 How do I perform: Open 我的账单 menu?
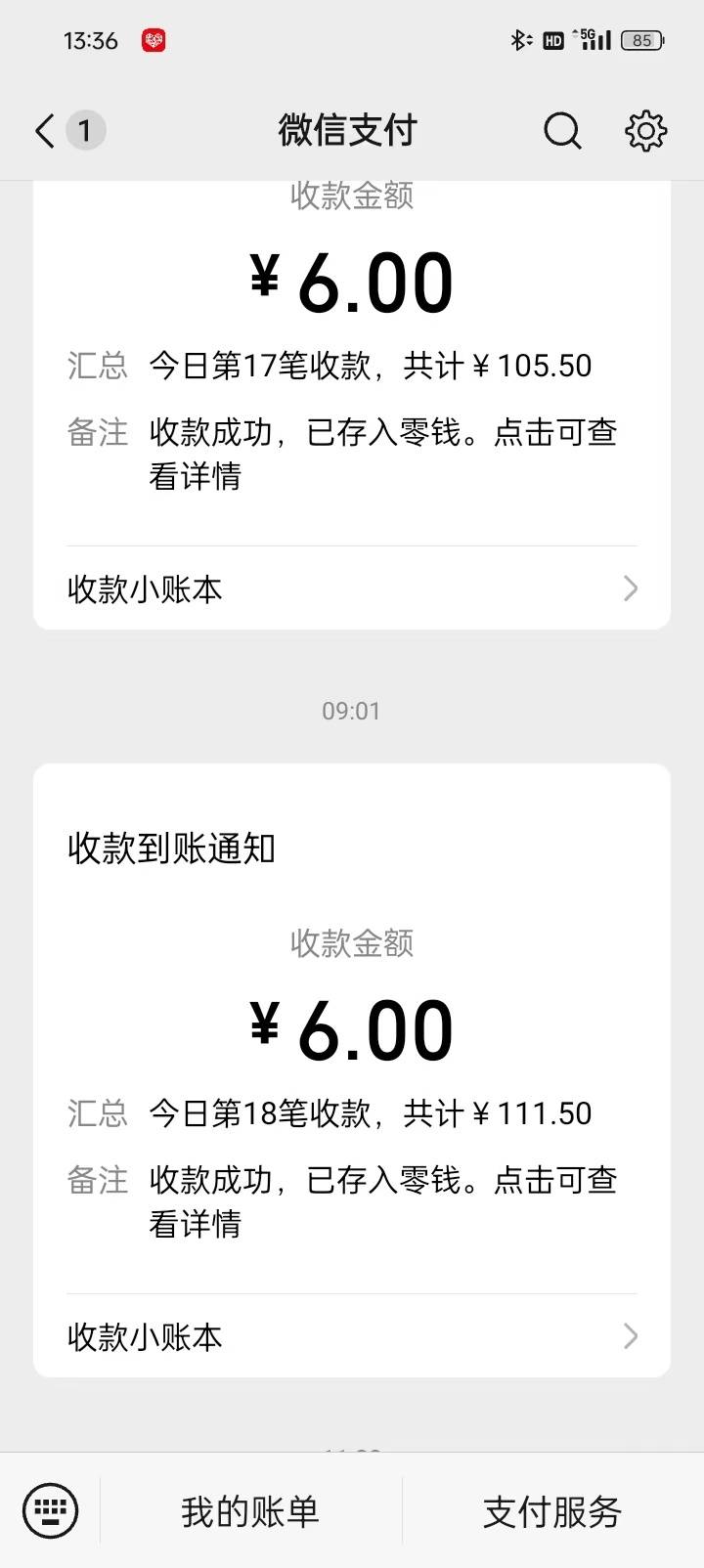pyautogui.click(x=250, y=1511)
